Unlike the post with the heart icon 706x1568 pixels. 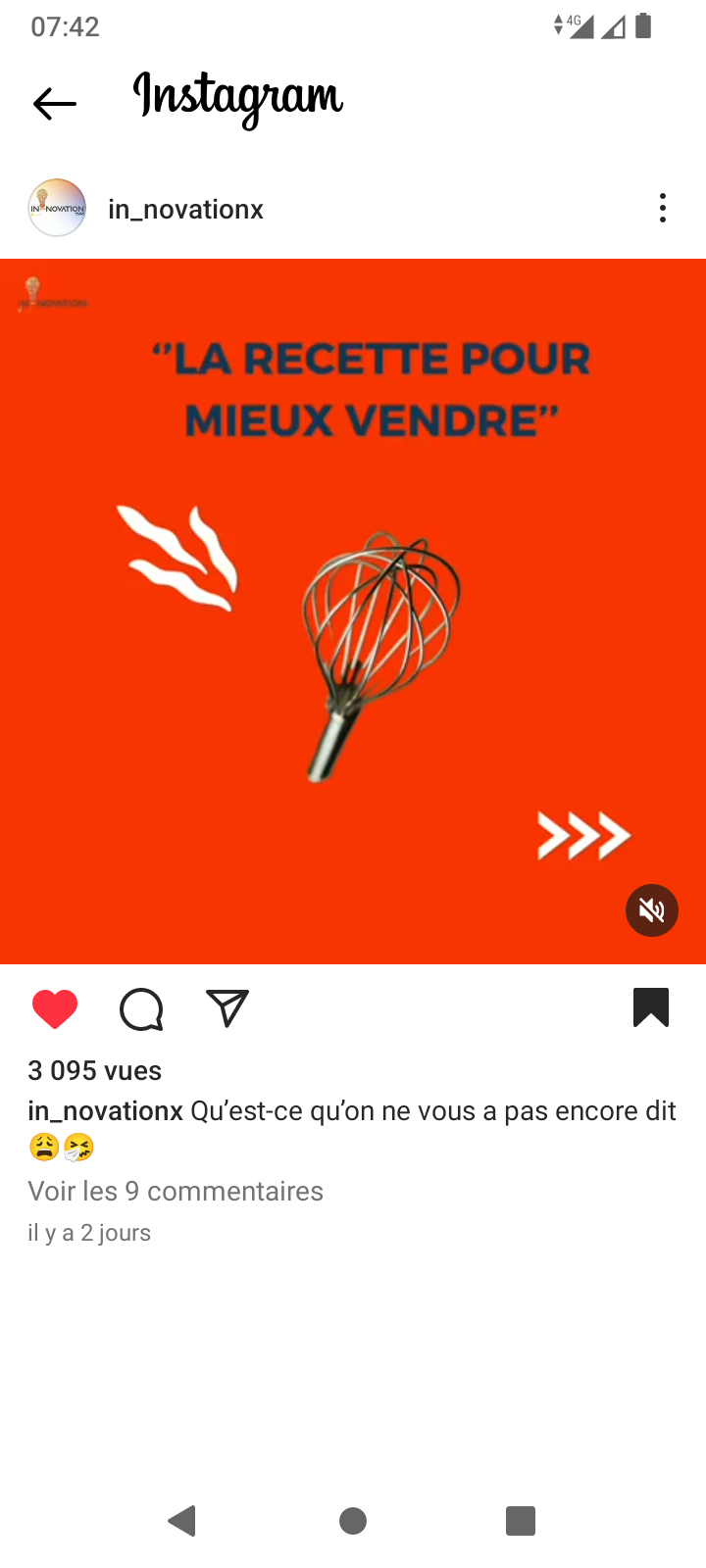pos(55,1009)
